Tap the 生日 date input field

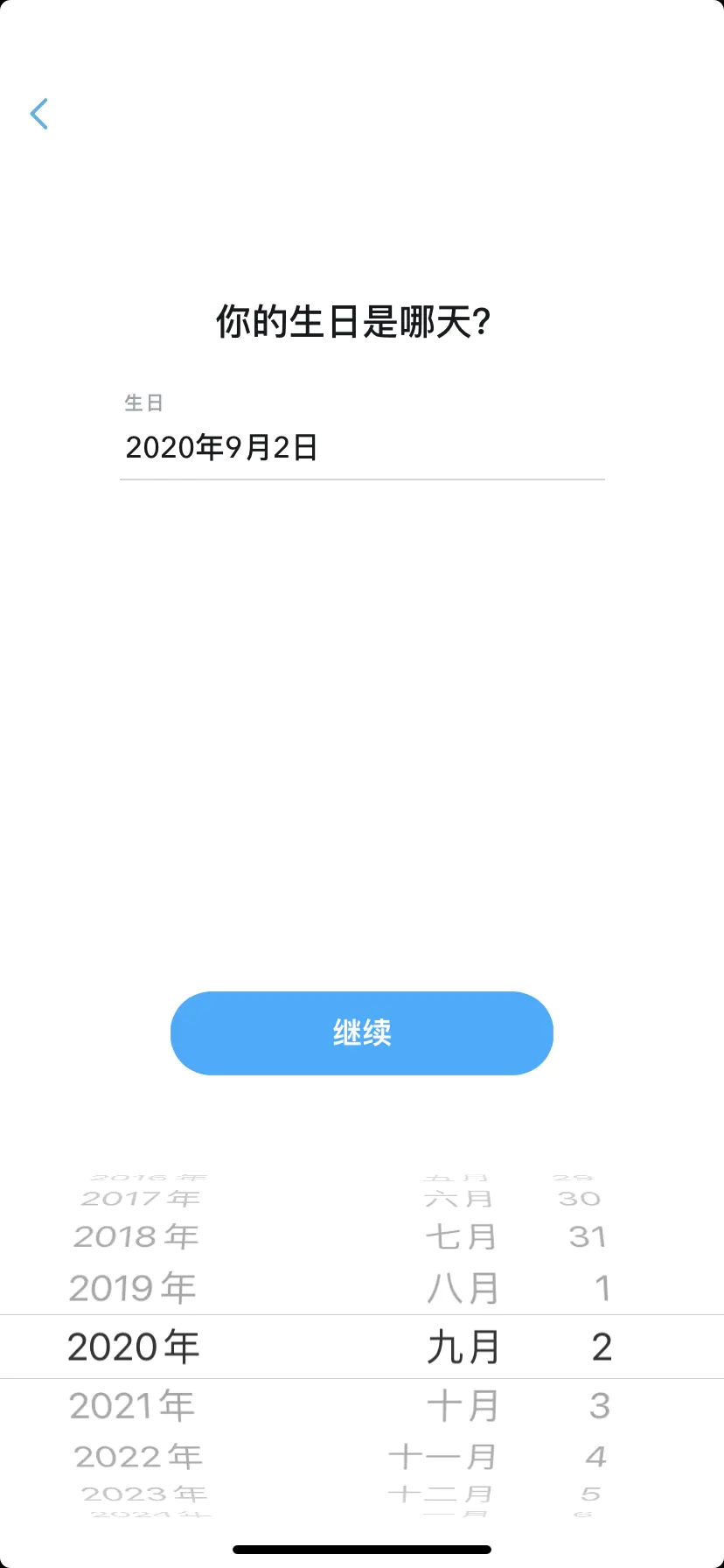[x=362, y=446]
